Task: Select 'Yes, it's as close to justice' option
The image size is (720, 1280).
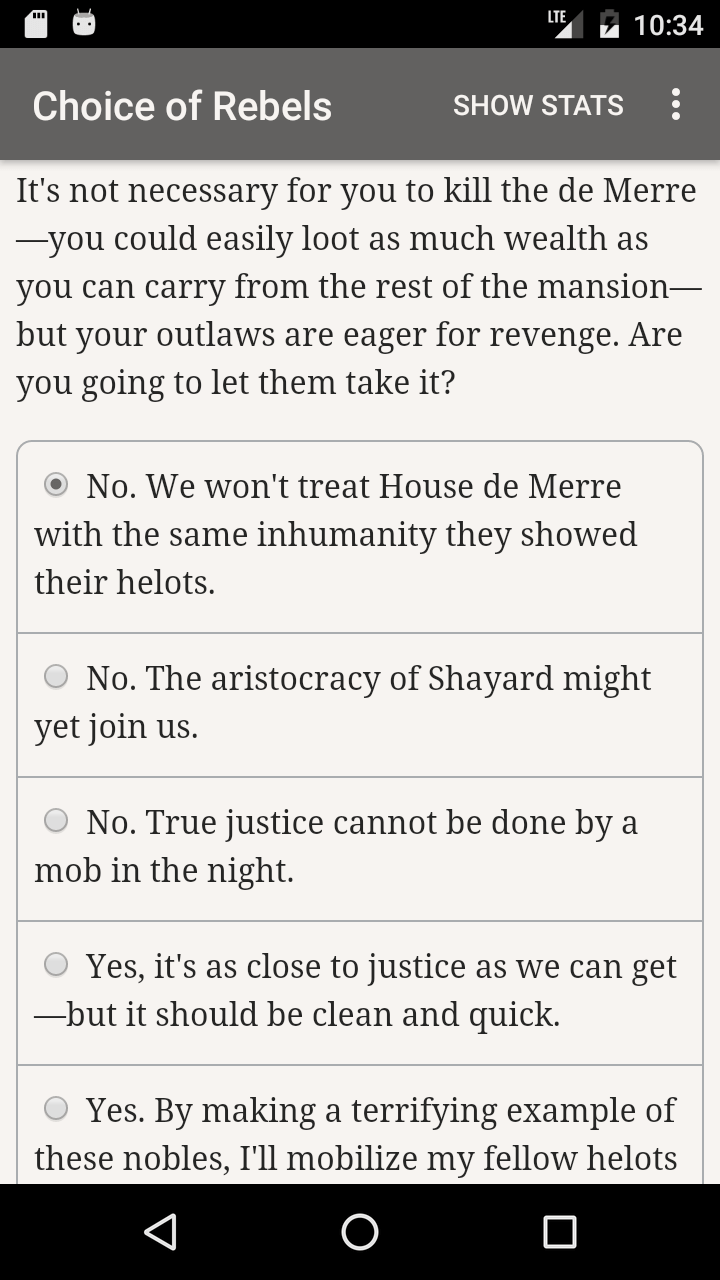Action: click(x=57, y=966)
